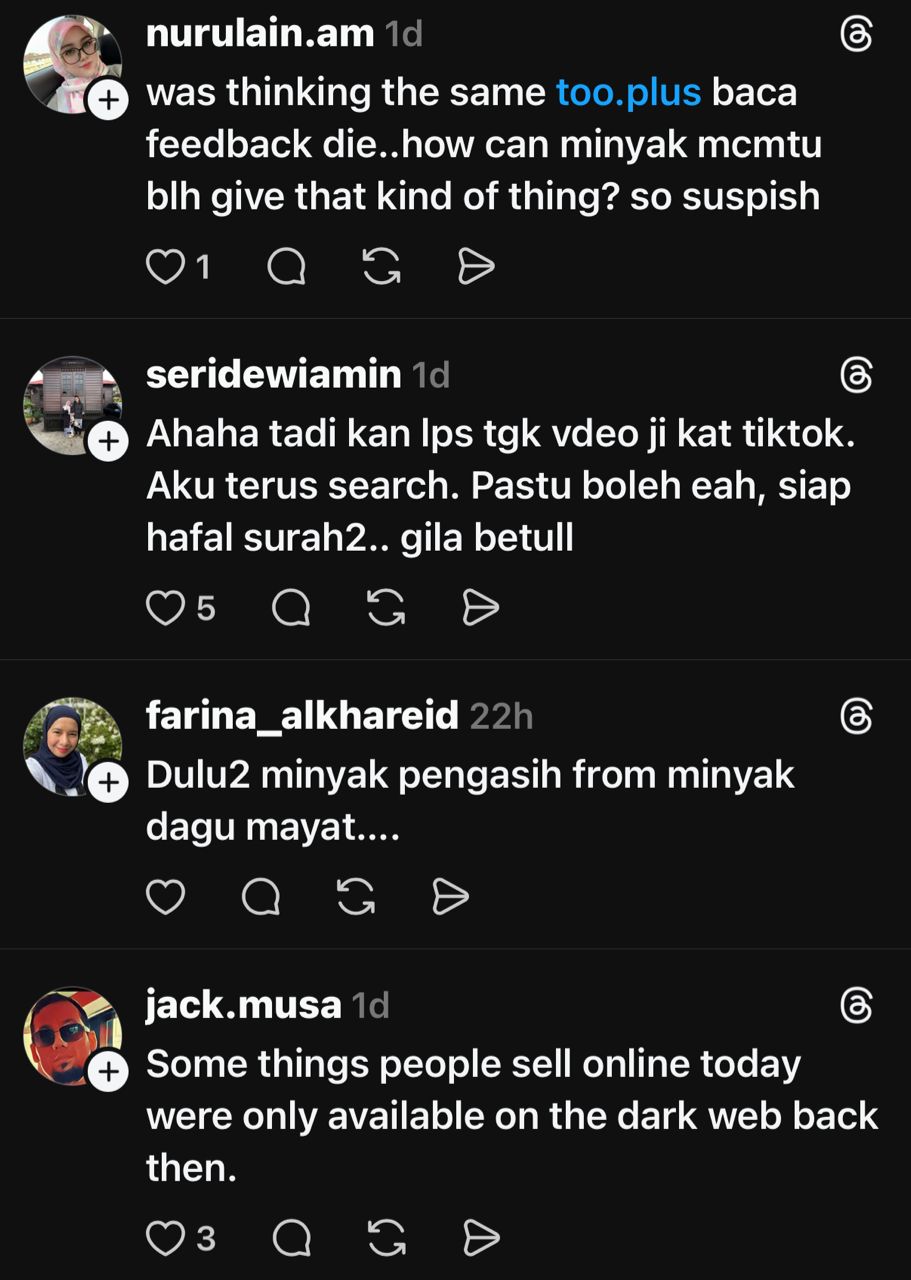
Task: Like jack.musa's comment
Action: (x=166, y=1239)
